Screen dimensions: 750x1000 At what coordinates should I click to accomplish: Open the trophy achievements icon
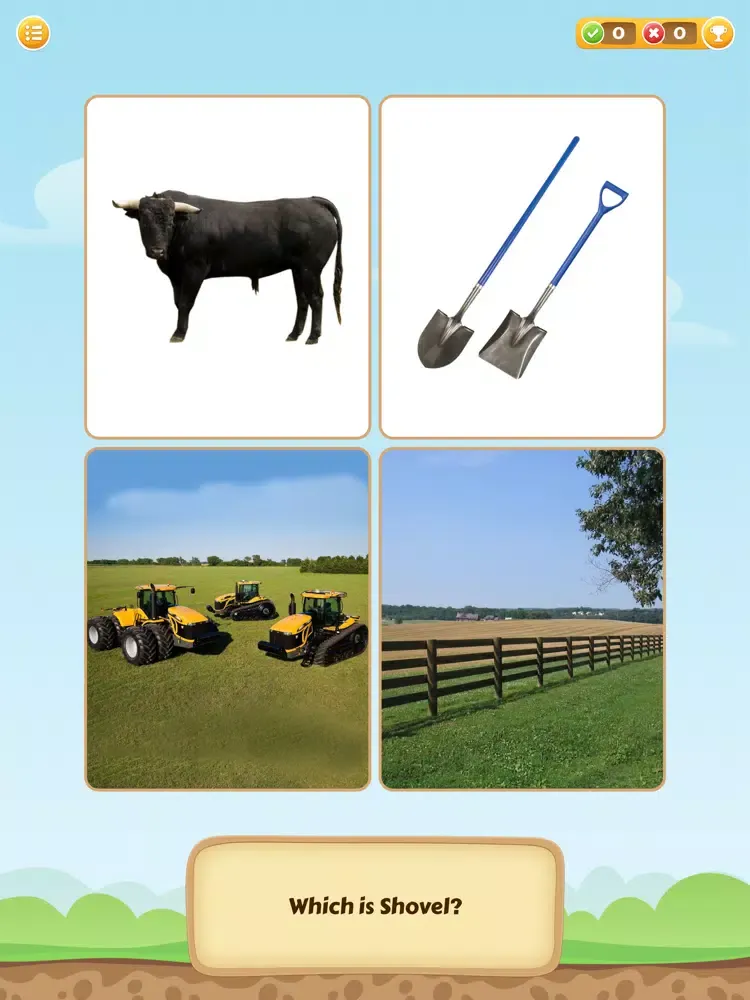point(717,33)
